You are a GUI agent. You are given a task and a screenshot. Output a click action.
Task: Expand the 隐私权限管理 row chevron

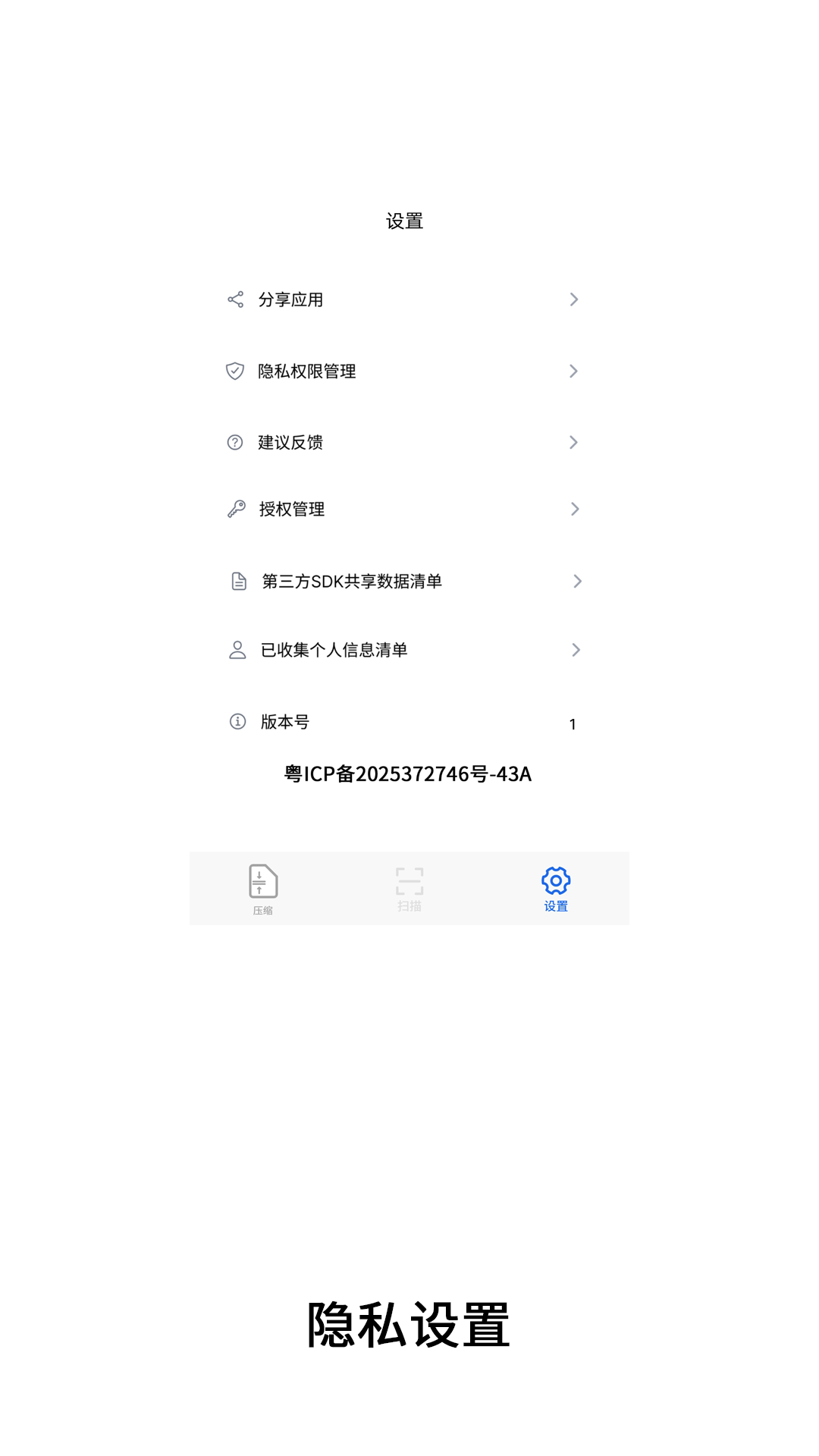574,371
